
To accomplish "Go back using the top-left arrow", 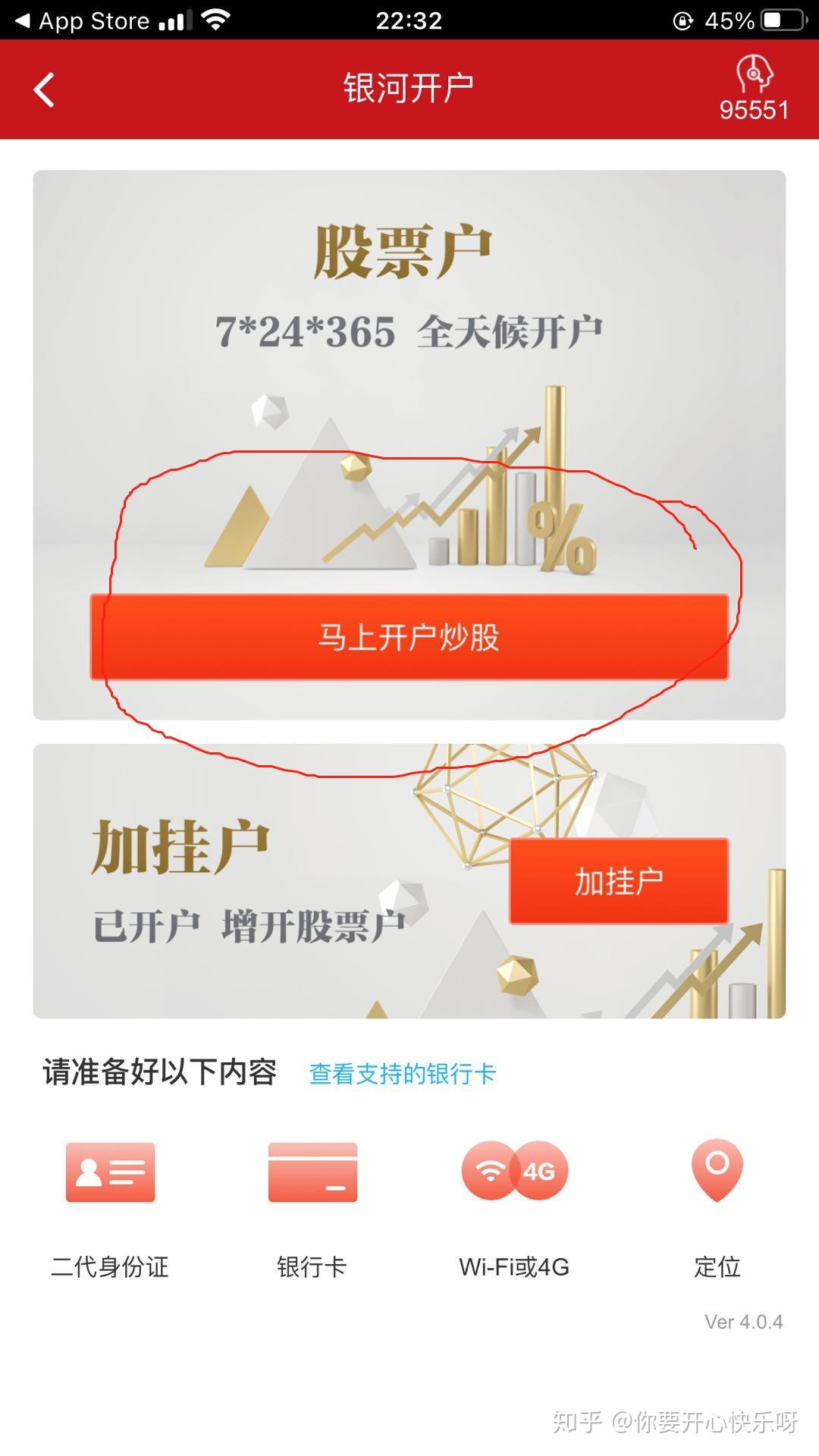I will pos(44,89).
